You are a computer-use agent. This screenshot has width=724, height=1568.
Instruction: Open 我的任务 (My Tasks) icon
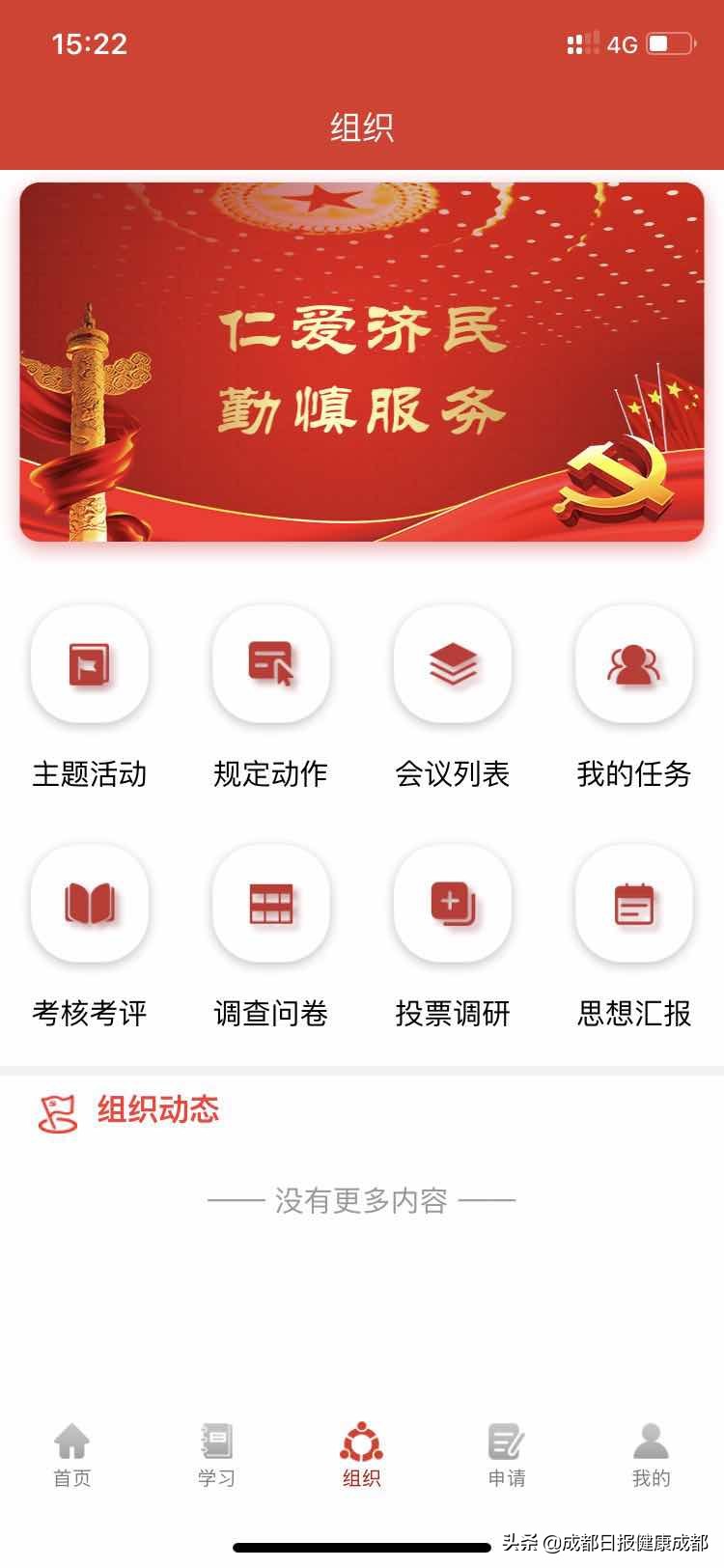click(633, 665)
